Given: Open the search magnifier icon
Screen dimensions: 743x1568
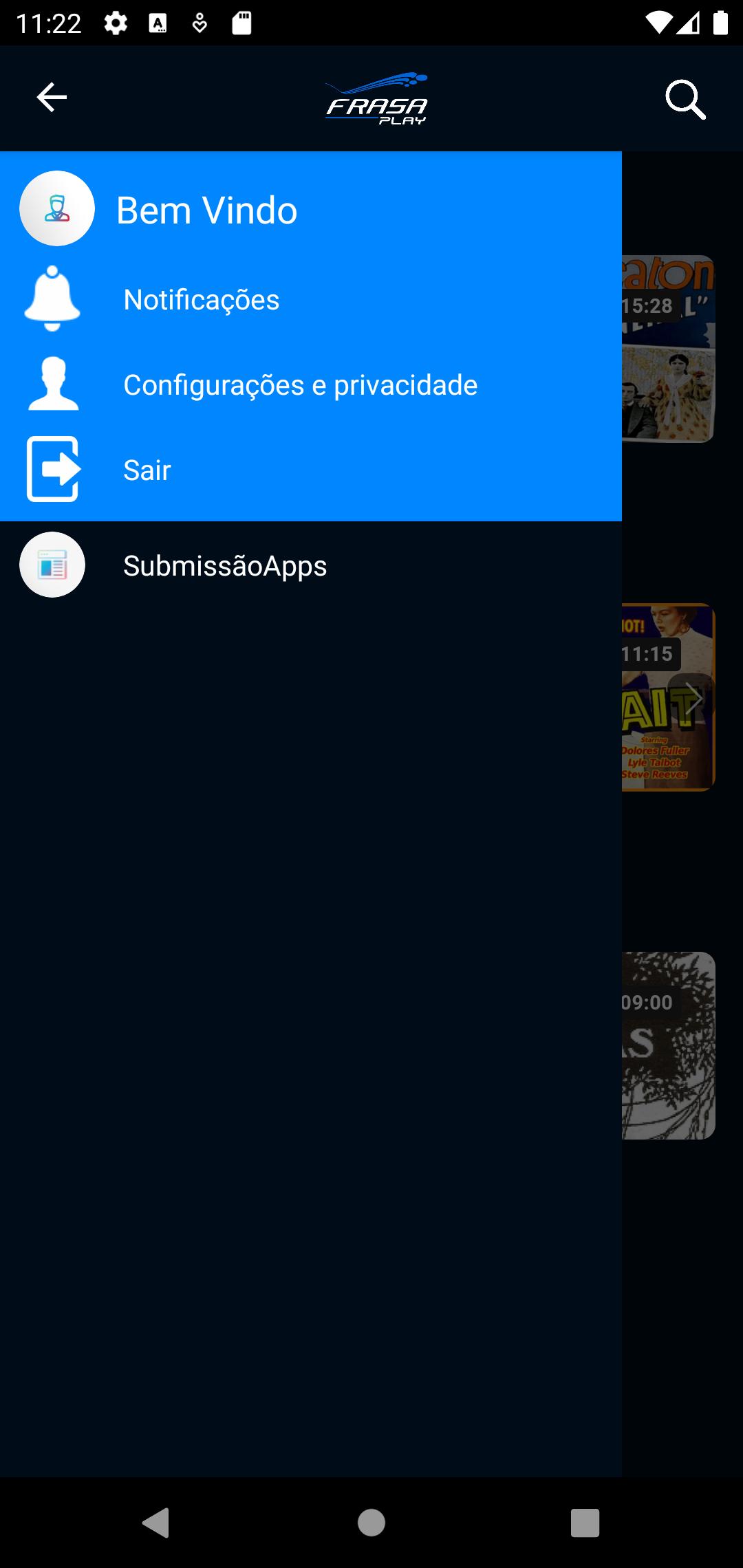Looking at the screenshot, I should click(x=685, y=100).
